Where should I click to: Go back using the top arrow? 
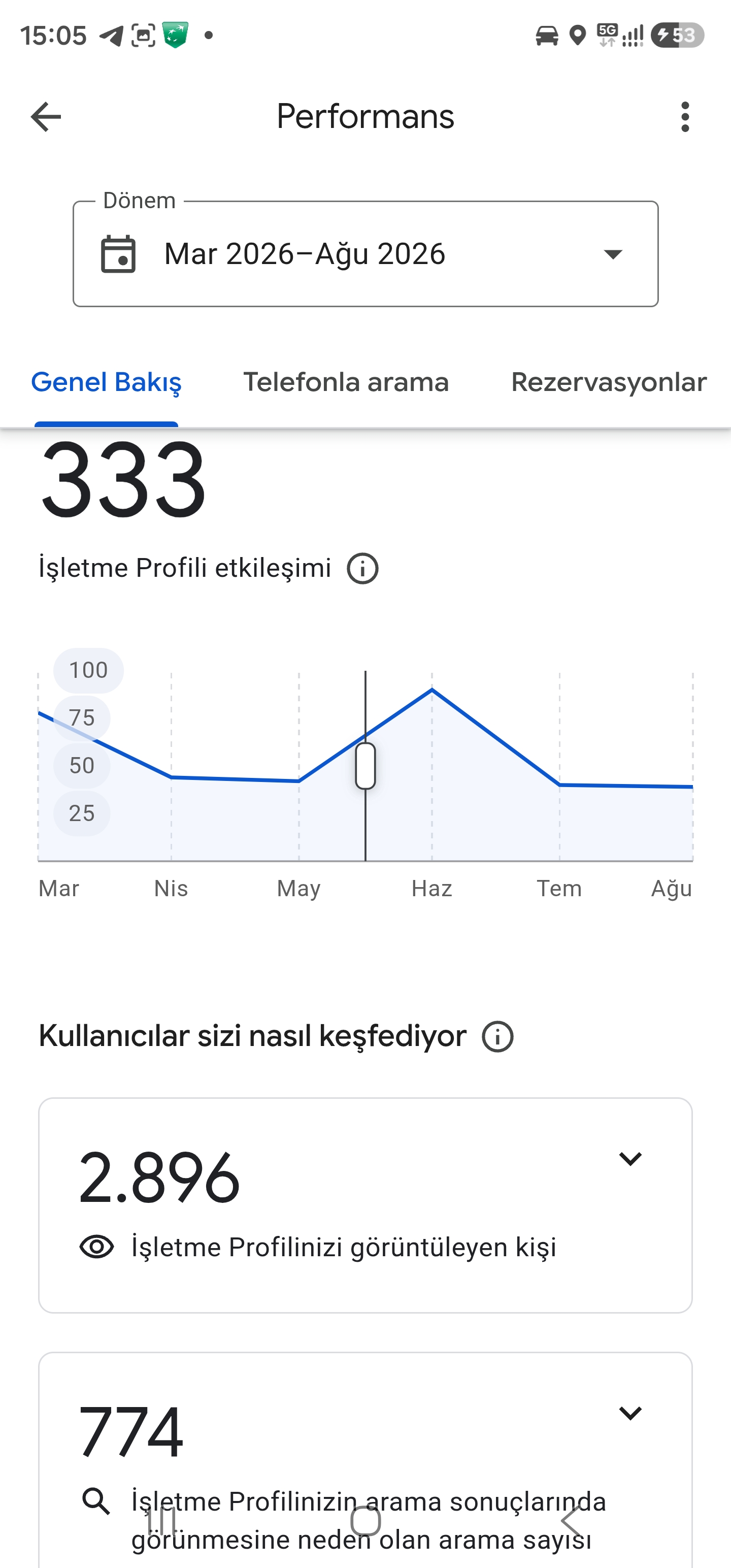pos(46,116)
